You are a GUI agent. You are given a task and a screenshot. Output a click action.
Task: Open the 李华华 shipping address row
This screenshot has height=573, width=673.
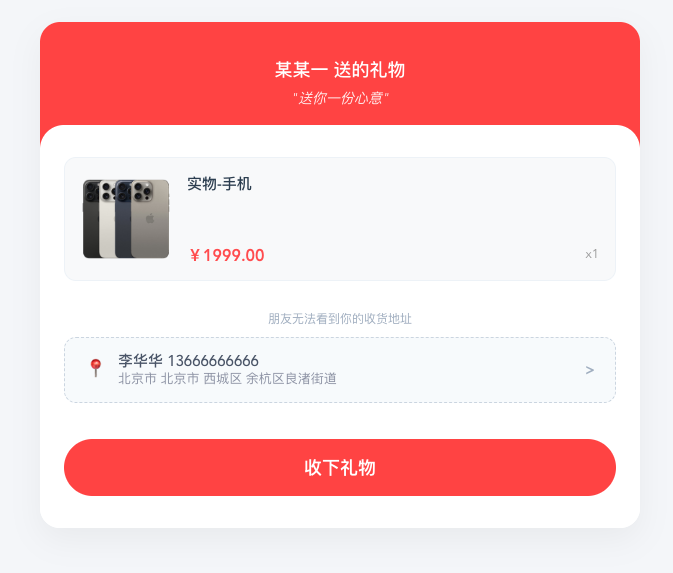pyautogui.click(x=339, y=370)
